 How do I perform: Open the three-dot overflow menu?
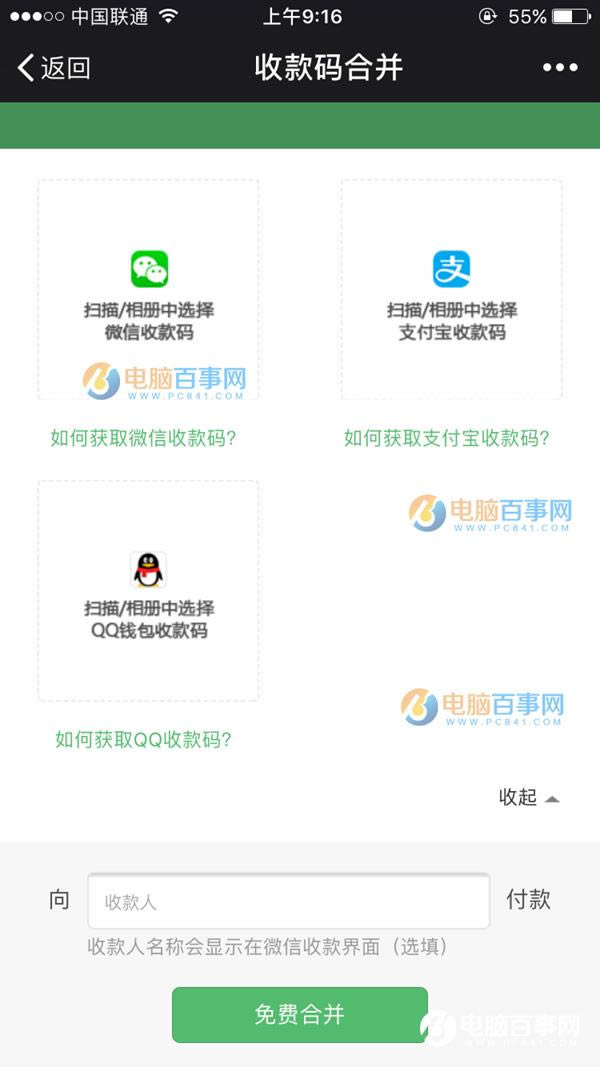tap(560, 68)
